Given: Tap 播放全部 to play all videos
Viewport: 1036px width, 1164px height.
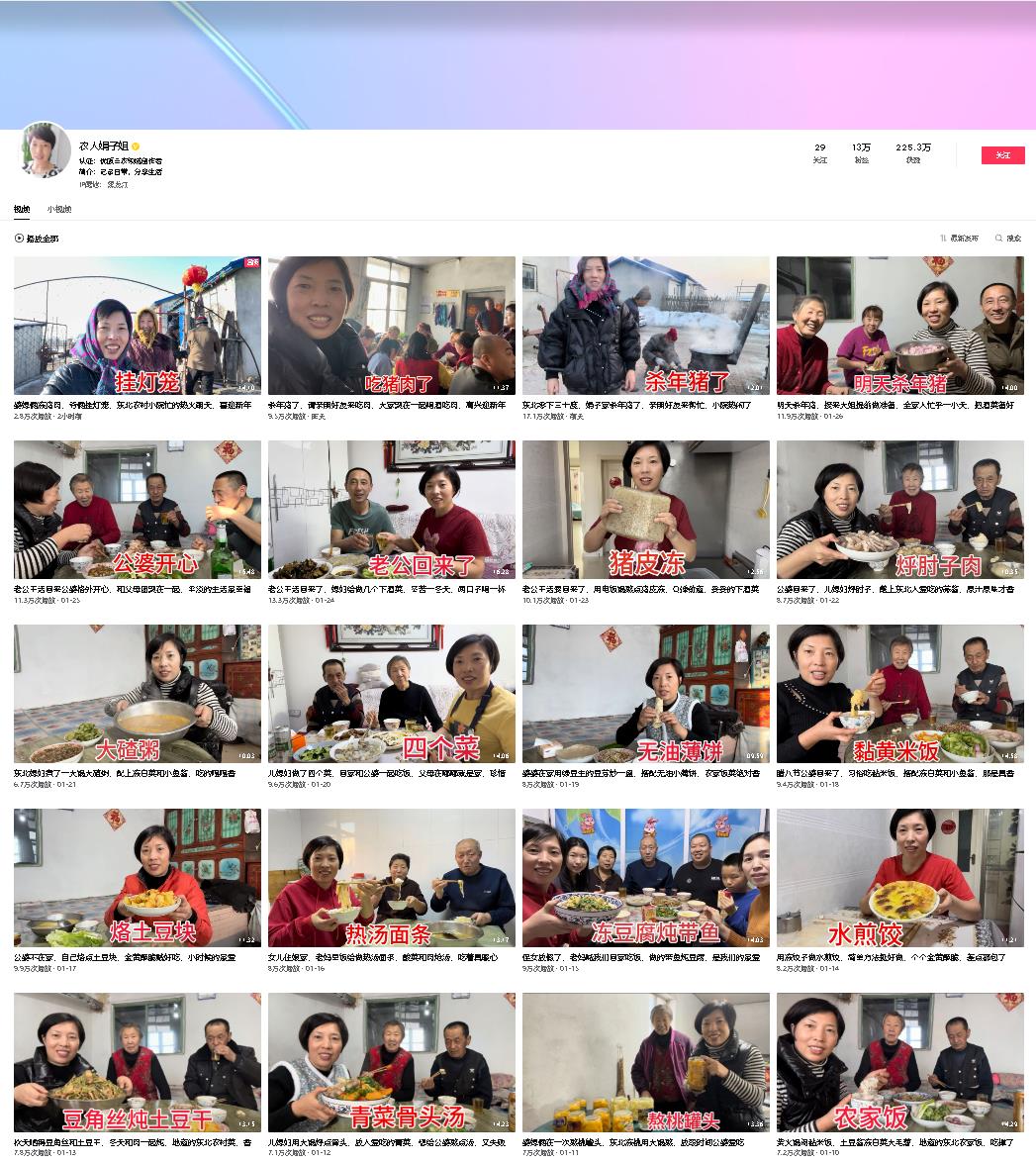Looking at the screenshot, I should pos(37,239).
